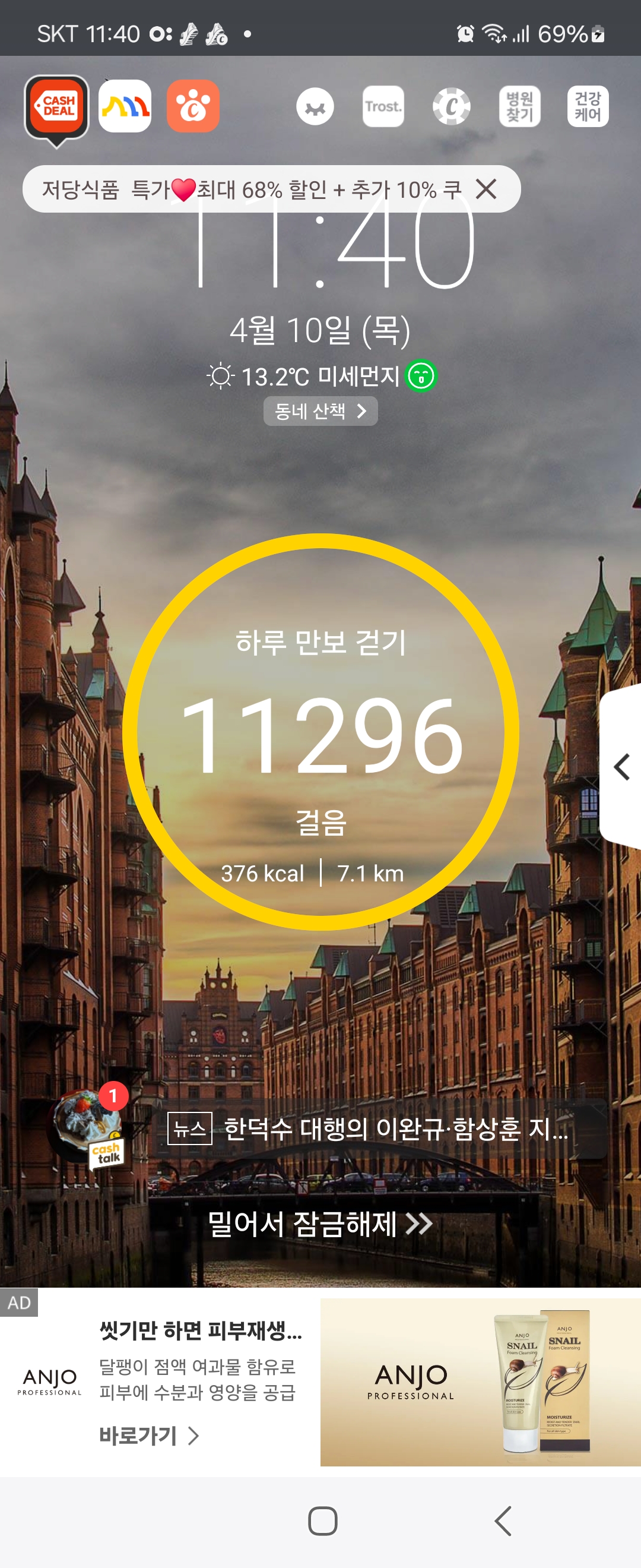The height and width of the screenshot is (1568, 641).
Task: Navigate back with the system back button
Action: pyautogui.click(x=502, y=1521)
